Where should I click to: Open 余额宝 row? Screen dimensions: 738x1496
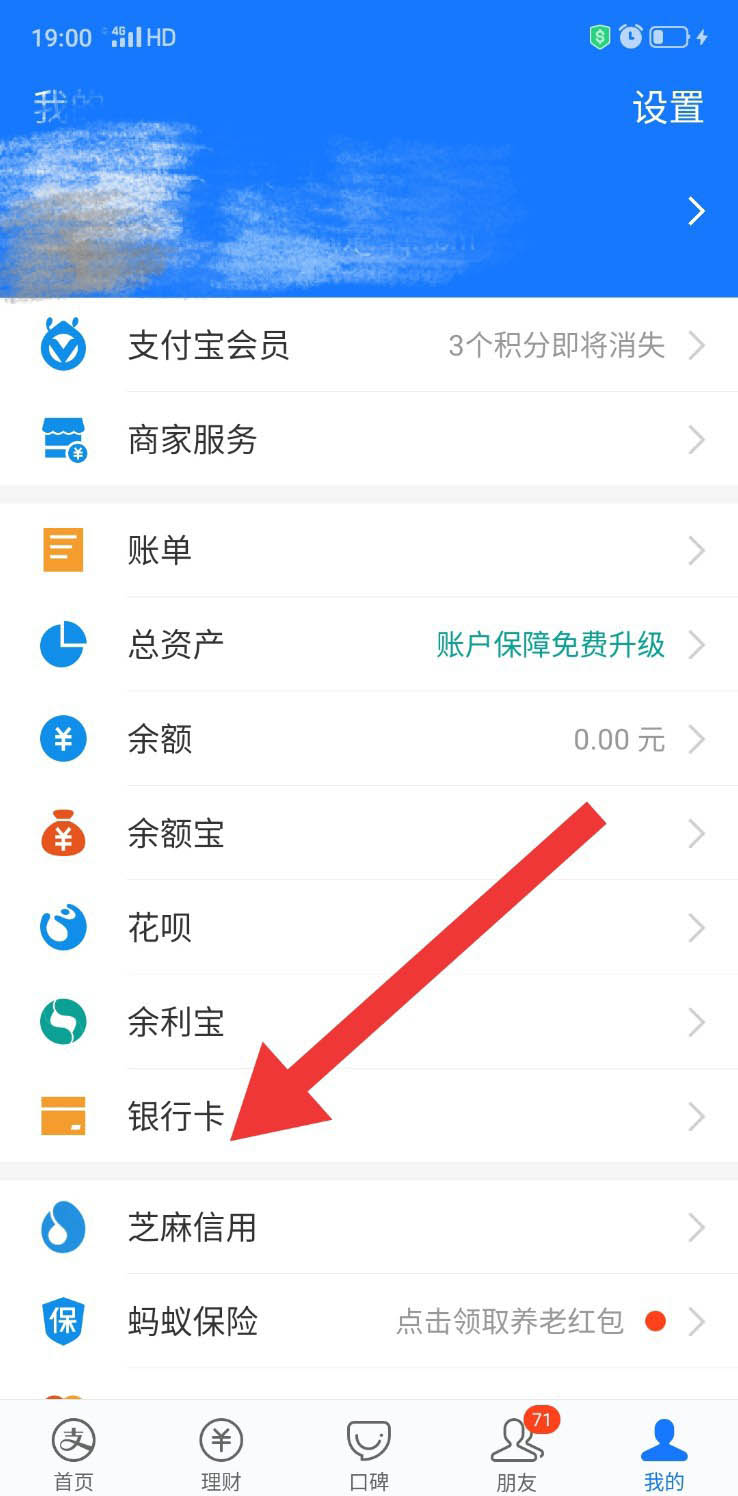(369, 833)
